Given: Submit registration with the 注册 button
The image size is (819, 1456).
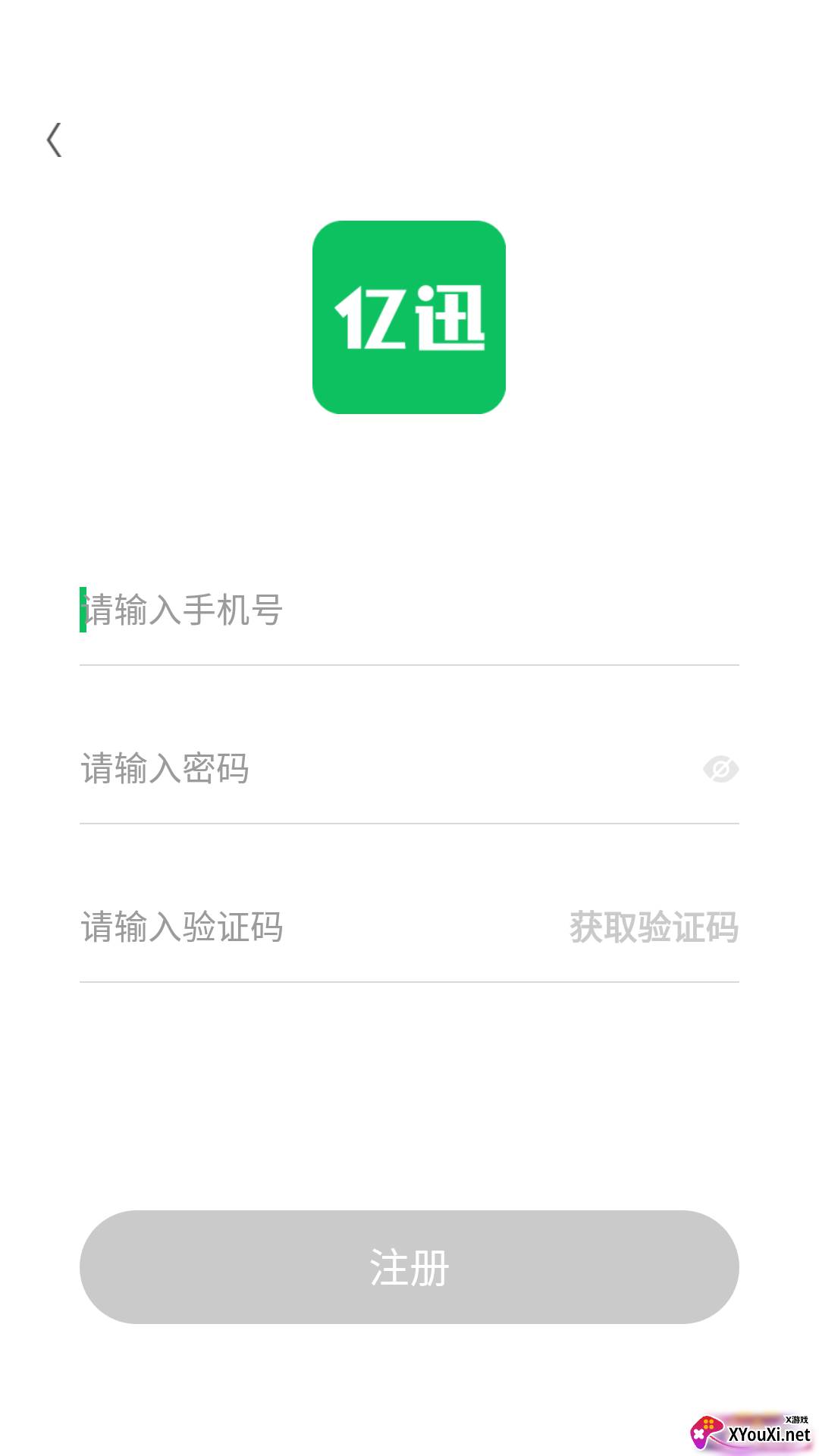Looking at the screenshot, I should tap(409, 1266).
